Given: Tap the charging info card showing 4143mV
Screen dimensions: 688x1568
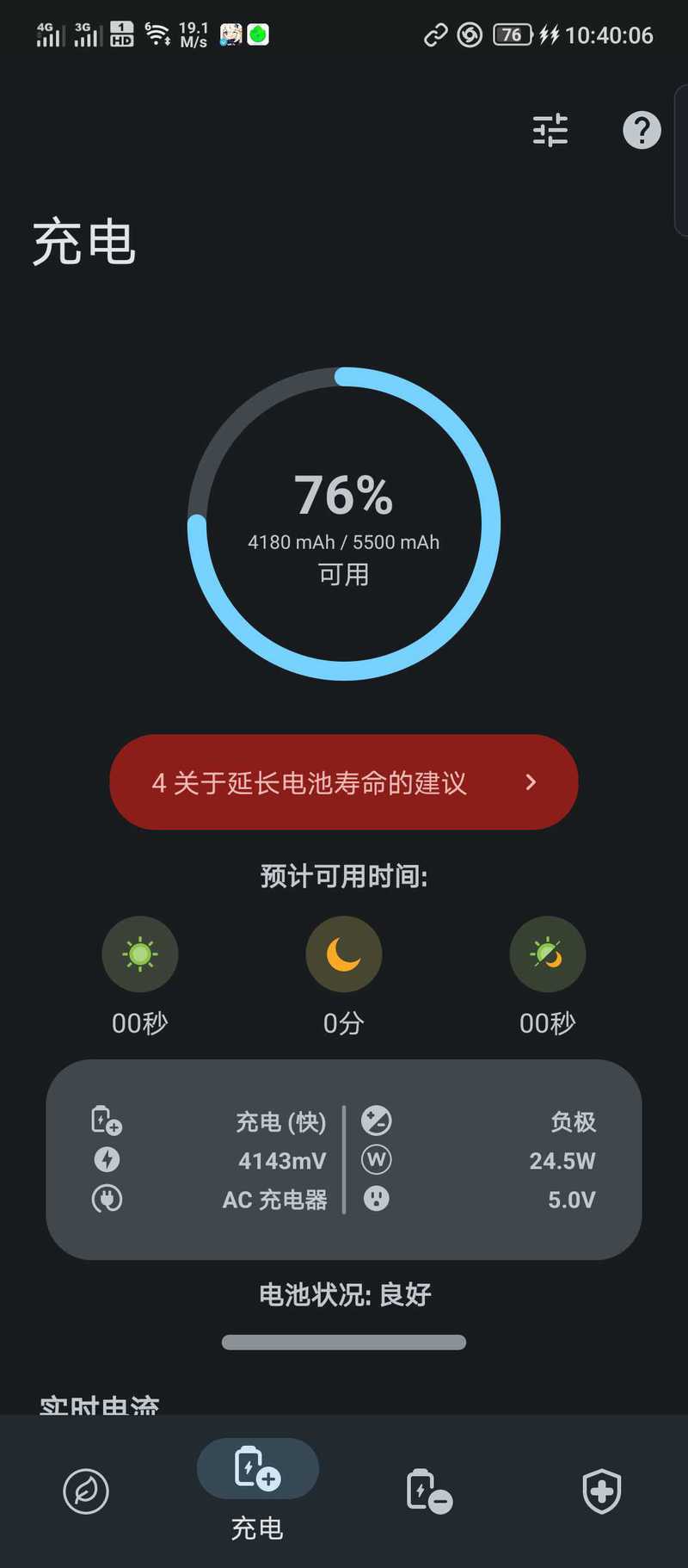Looking at the screenshot, I should tap(344, 1159).
